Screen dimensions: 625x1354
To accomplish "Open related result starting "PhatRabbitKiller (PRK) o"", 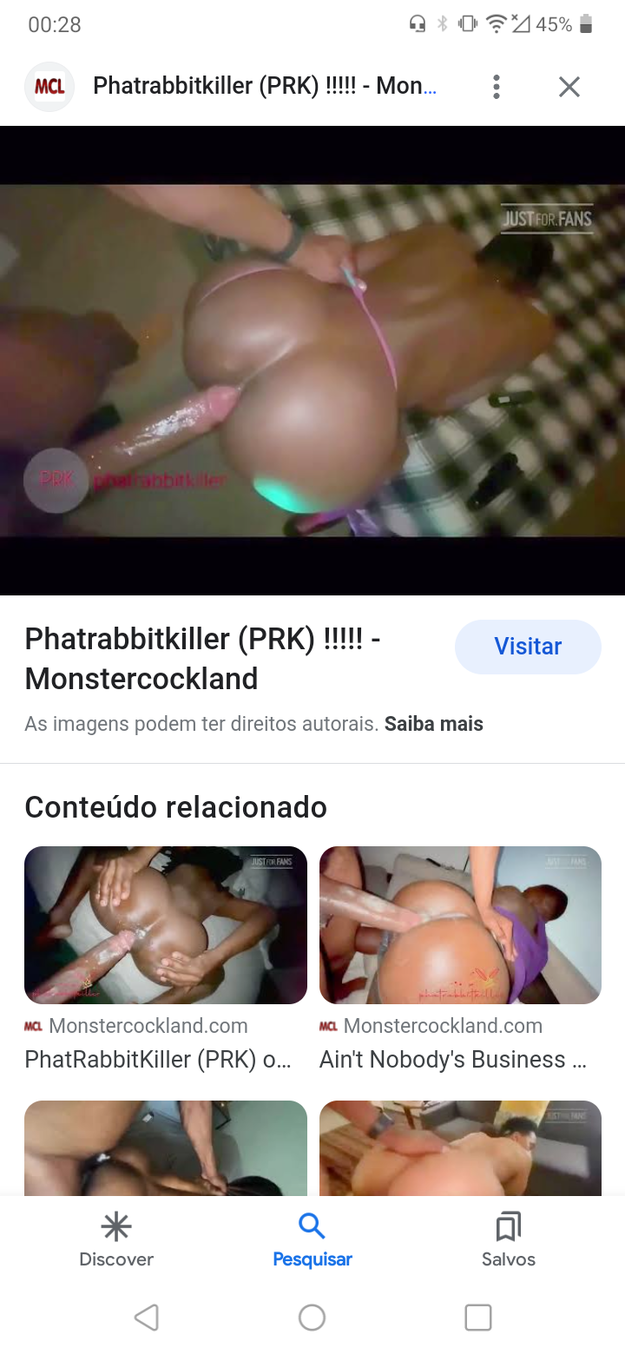I will coord(158,1059).
